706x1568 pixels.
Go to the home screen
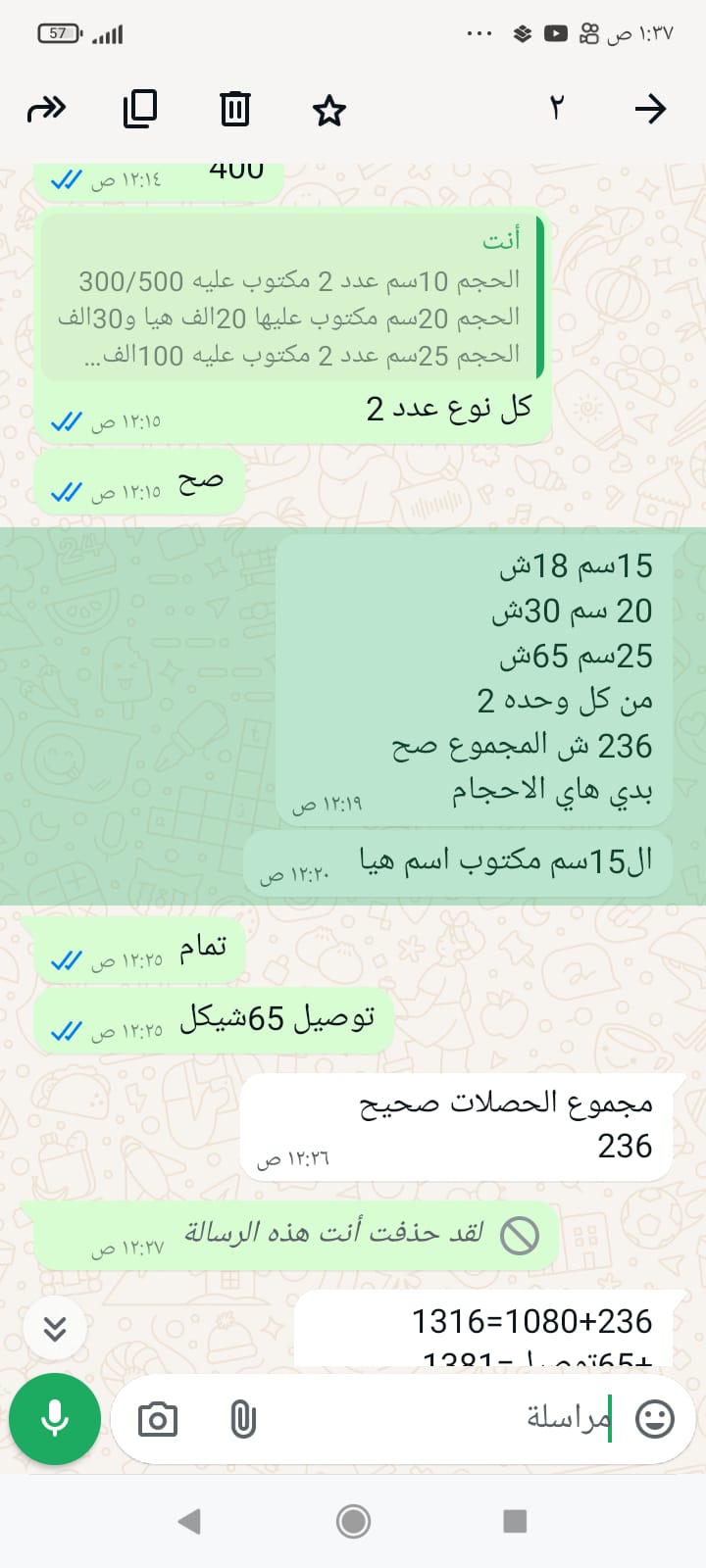click(x=353, y=1521)
